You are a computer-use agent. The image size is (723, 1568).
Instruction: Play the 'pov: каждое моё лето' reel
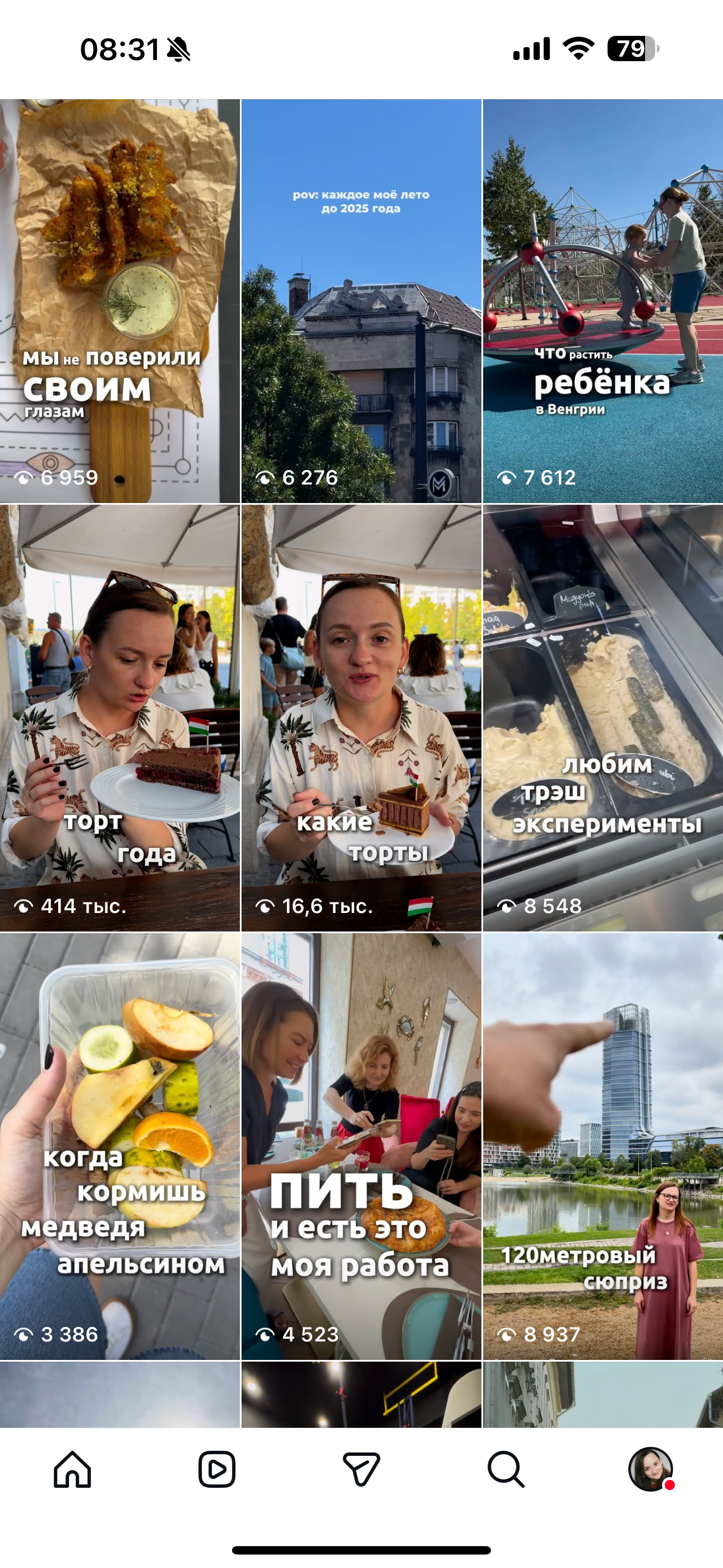coord(361,301)
